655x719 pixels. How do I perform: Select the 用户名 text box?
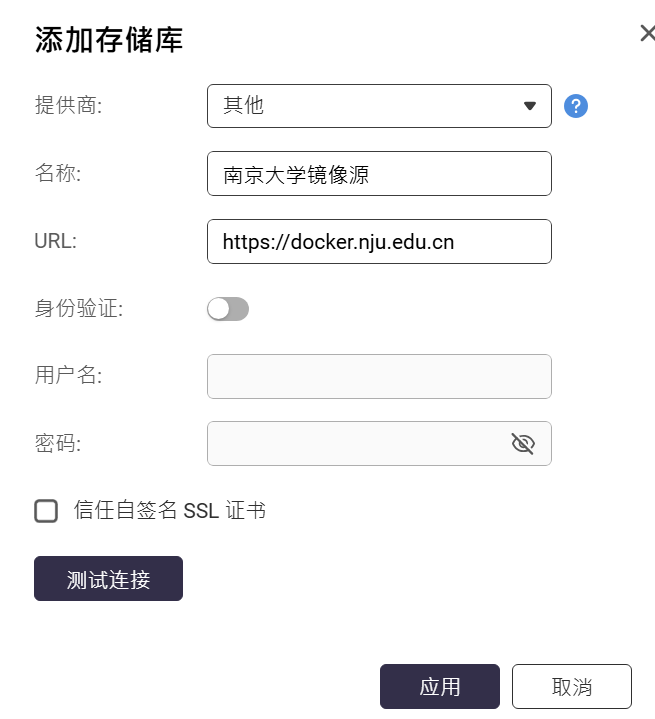tap(379, 376)
